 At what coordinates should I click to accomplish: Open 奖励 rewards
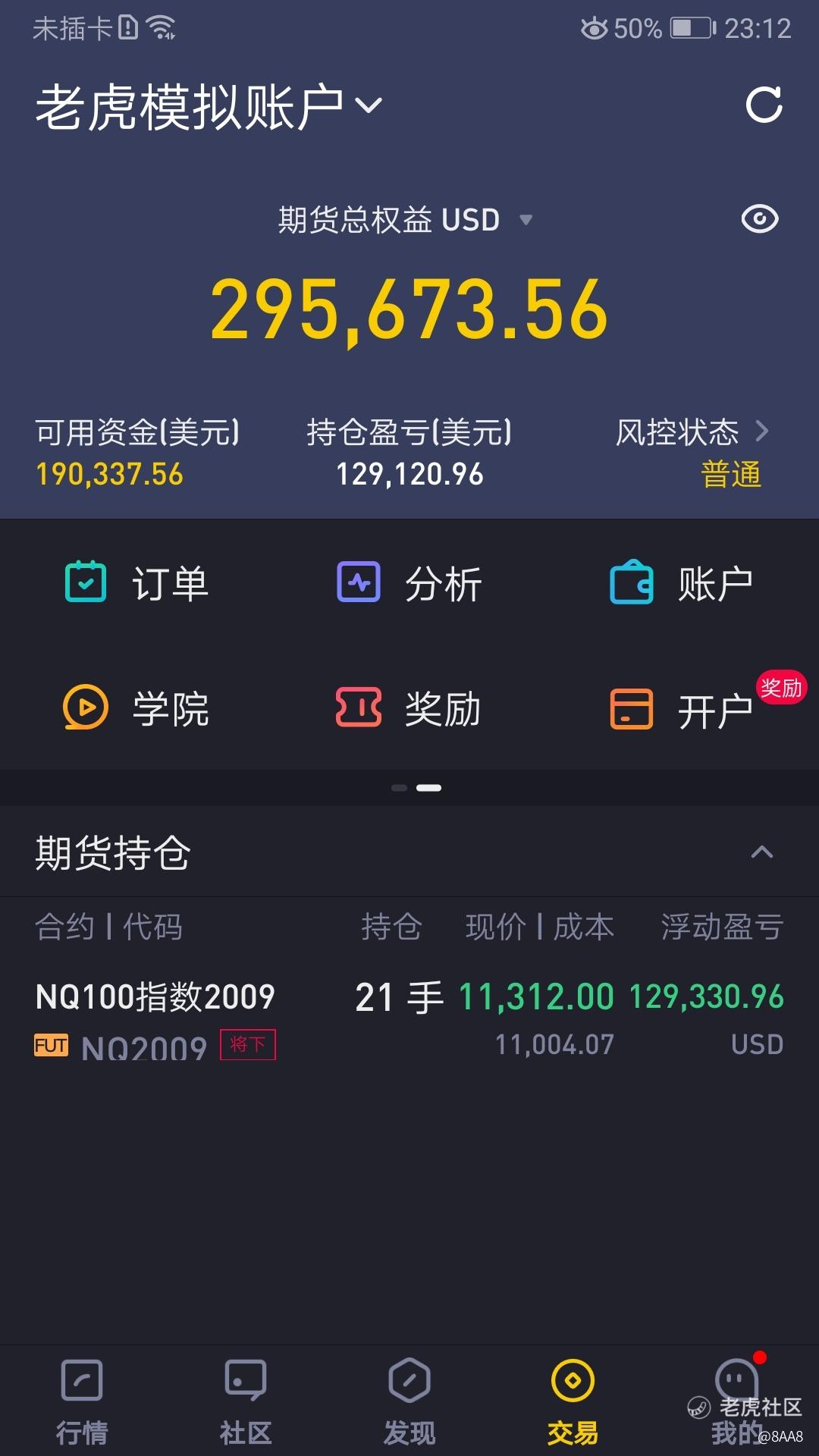409,708
